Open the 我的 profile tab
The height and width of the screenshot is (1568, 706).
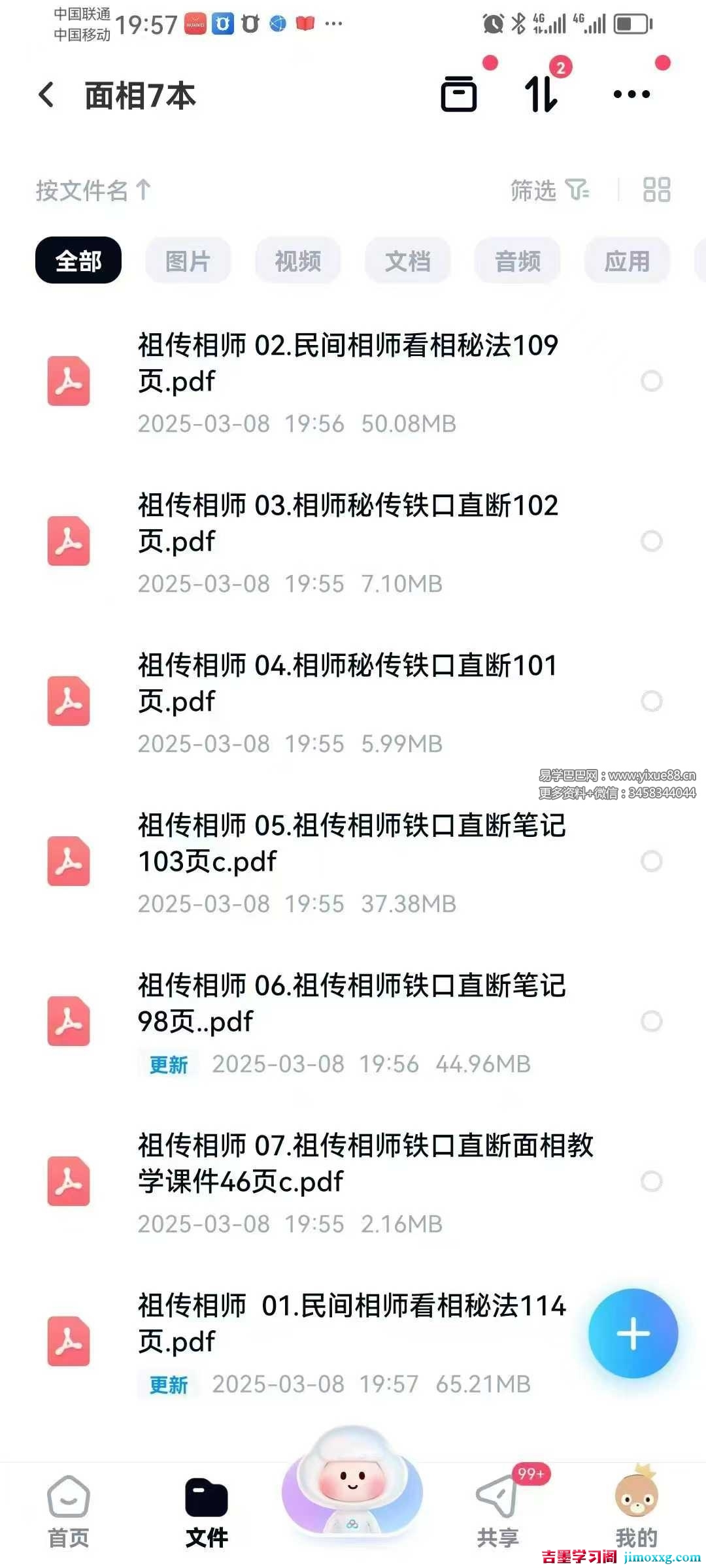click(x=636, y=1511)
